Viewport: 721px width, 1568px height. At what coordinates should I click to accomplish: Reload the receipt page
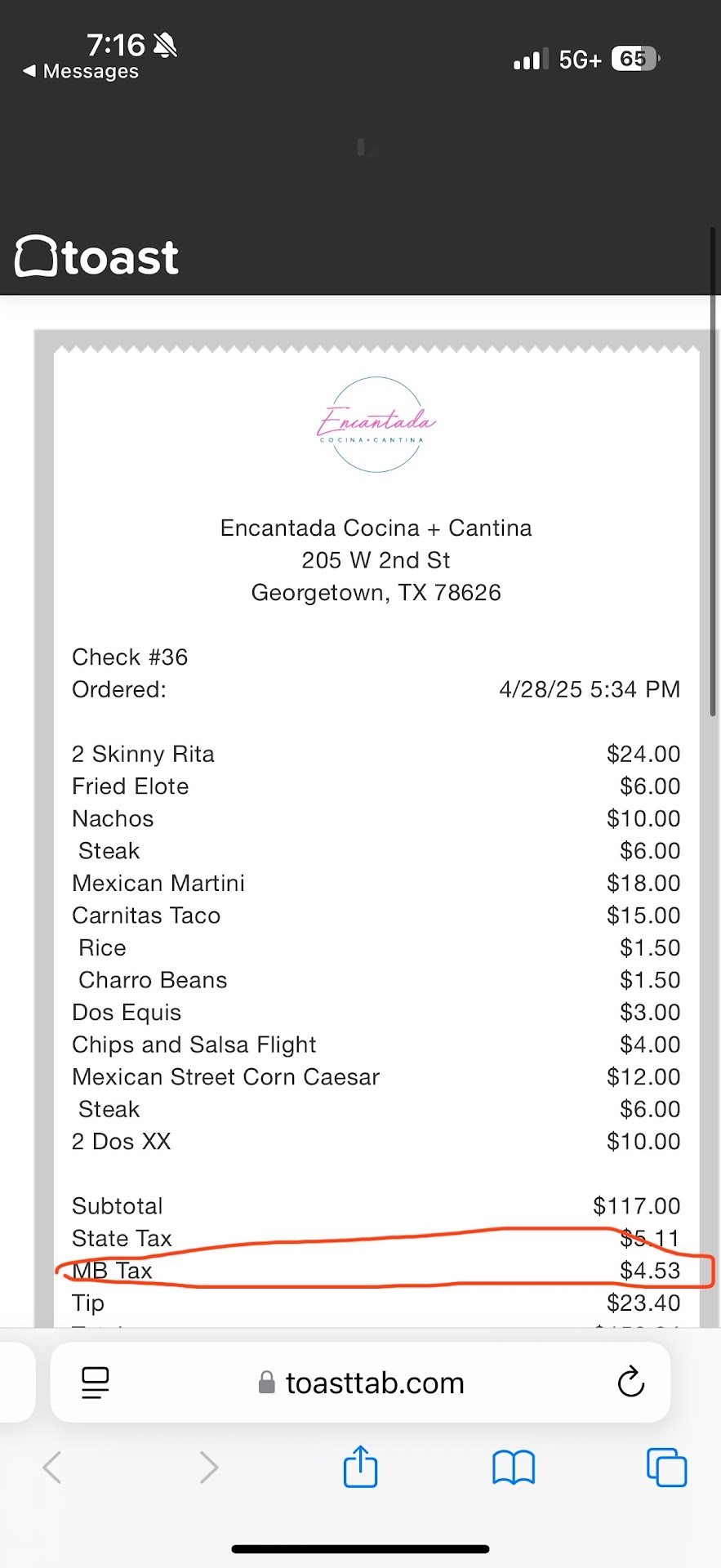click(630, 1383)
